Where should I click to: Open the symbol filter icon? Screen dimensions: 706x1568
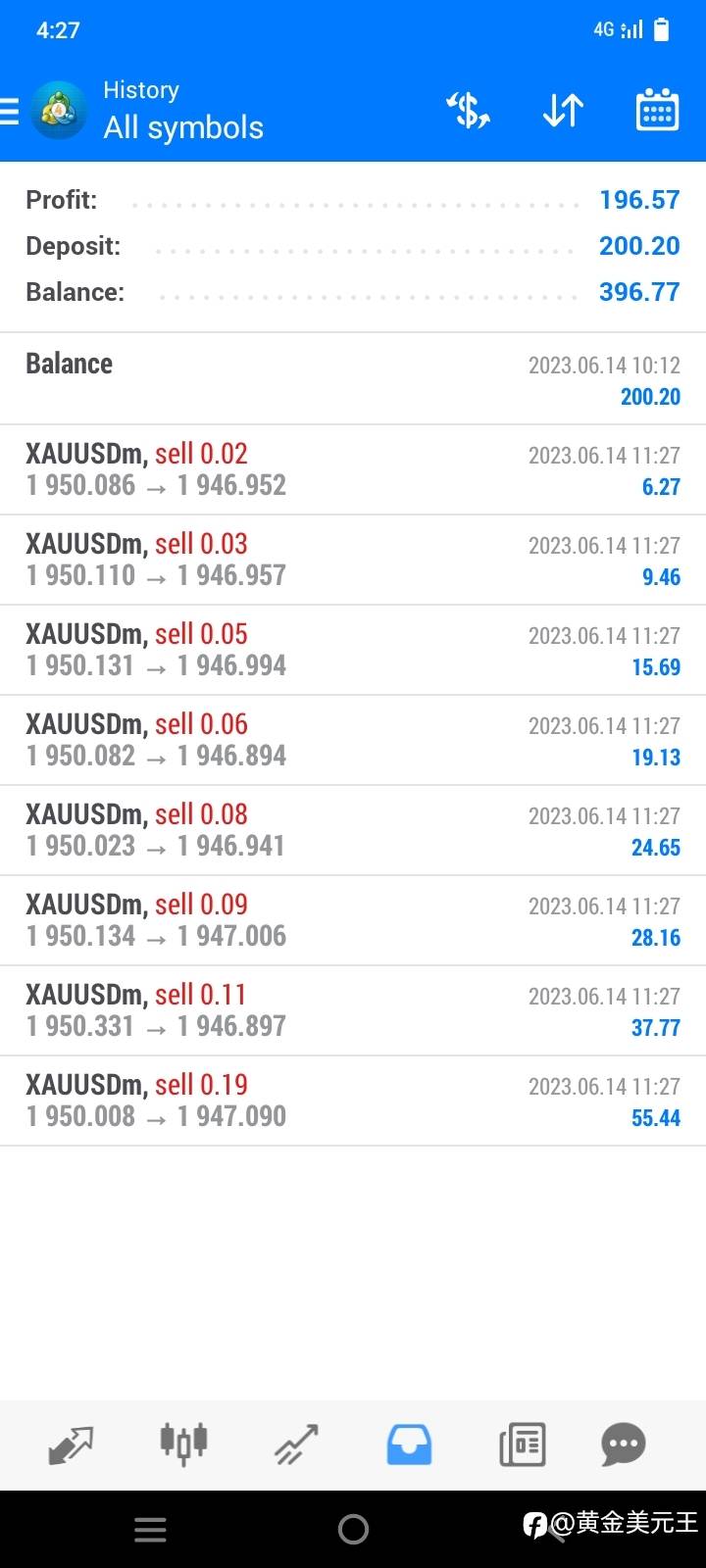tap(469, 111)
